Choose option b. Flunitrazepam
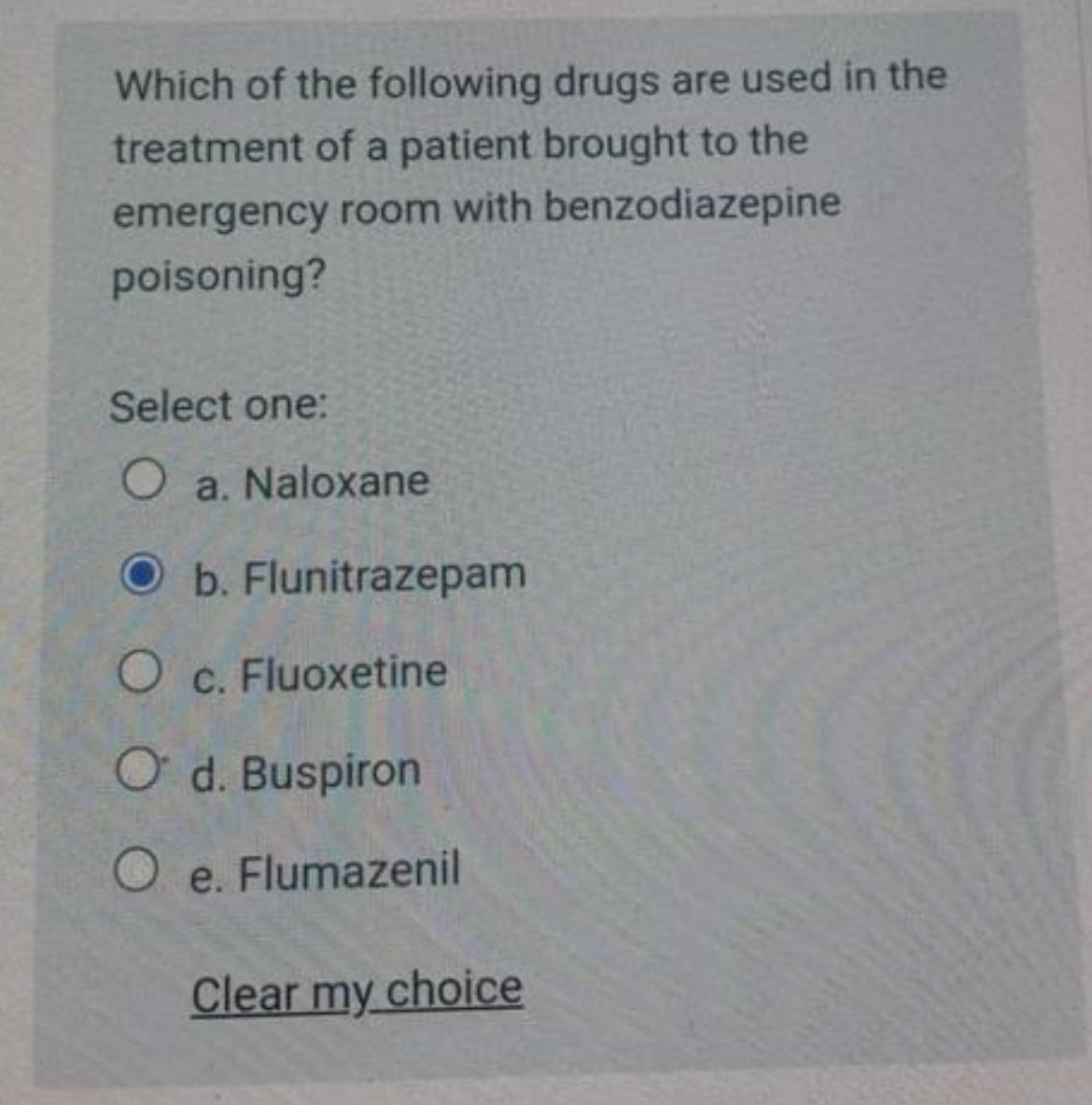Screen dimensions: 1092x1105 141,577
